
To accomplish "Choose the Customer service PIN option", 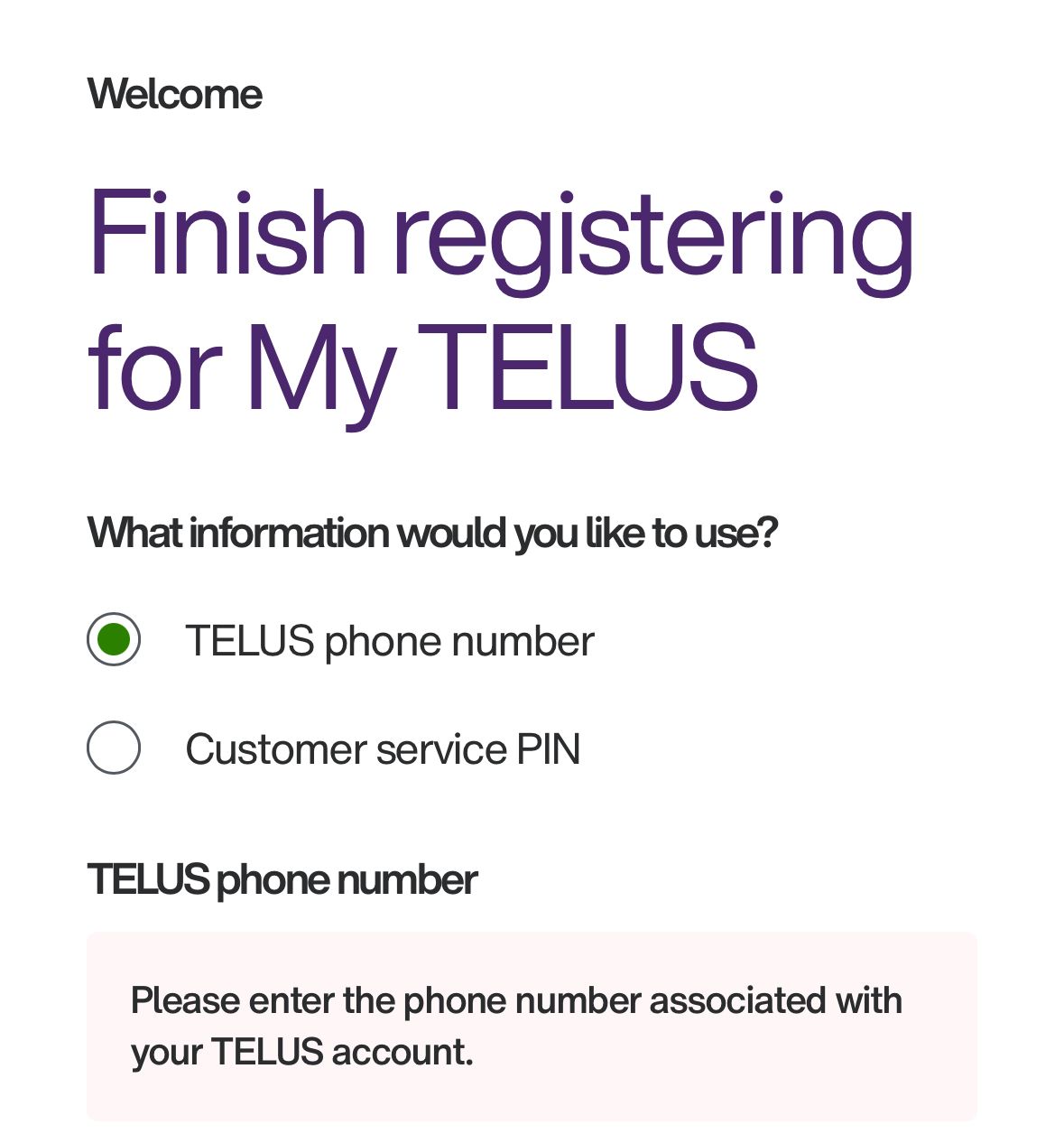I will pyautogui.click(x=114, y=748).
